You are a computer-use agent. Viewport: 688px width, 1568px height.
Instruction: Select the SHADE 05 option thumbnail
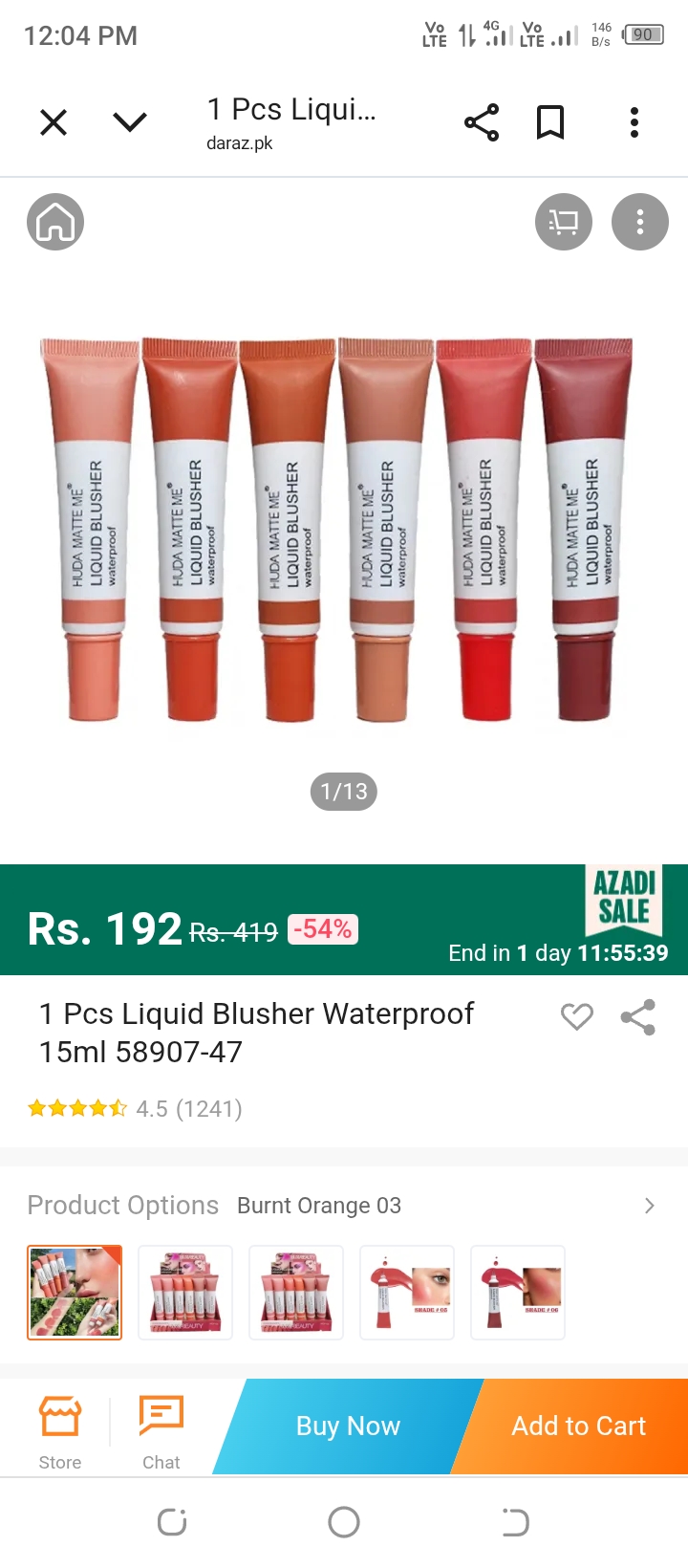[407, 1293]
